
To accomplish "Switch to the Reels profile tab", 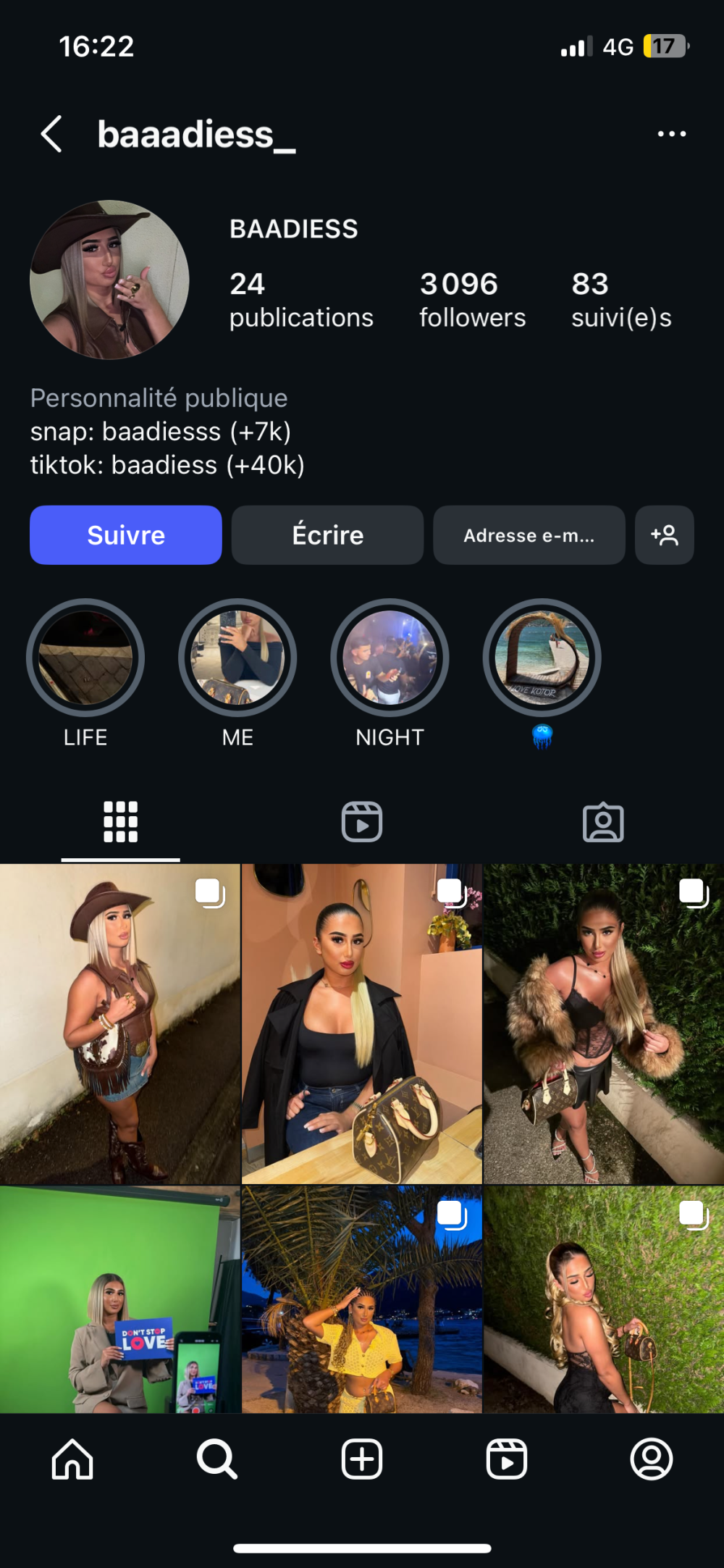I will 362,822.
